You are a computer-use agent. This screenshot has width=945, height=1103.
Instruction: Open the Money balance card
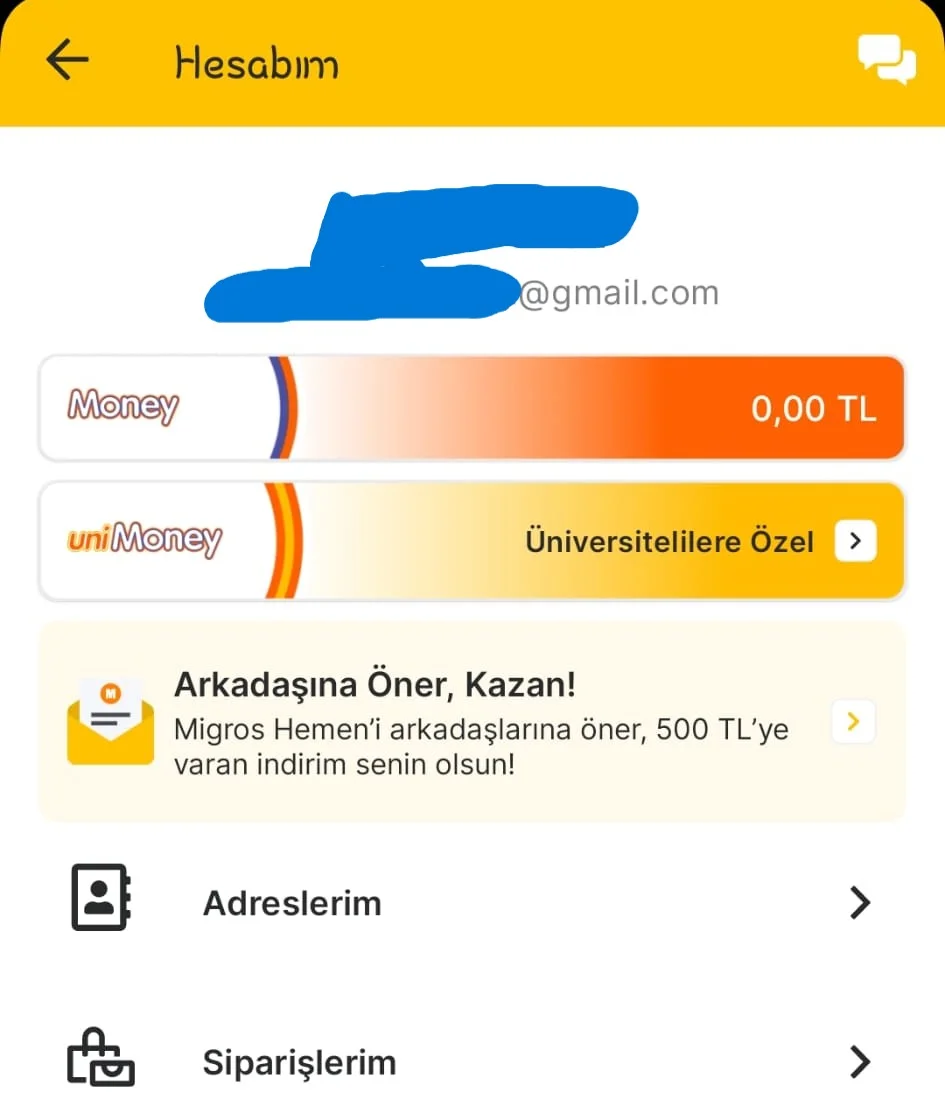pyautogui.click(x=471, y=408)
